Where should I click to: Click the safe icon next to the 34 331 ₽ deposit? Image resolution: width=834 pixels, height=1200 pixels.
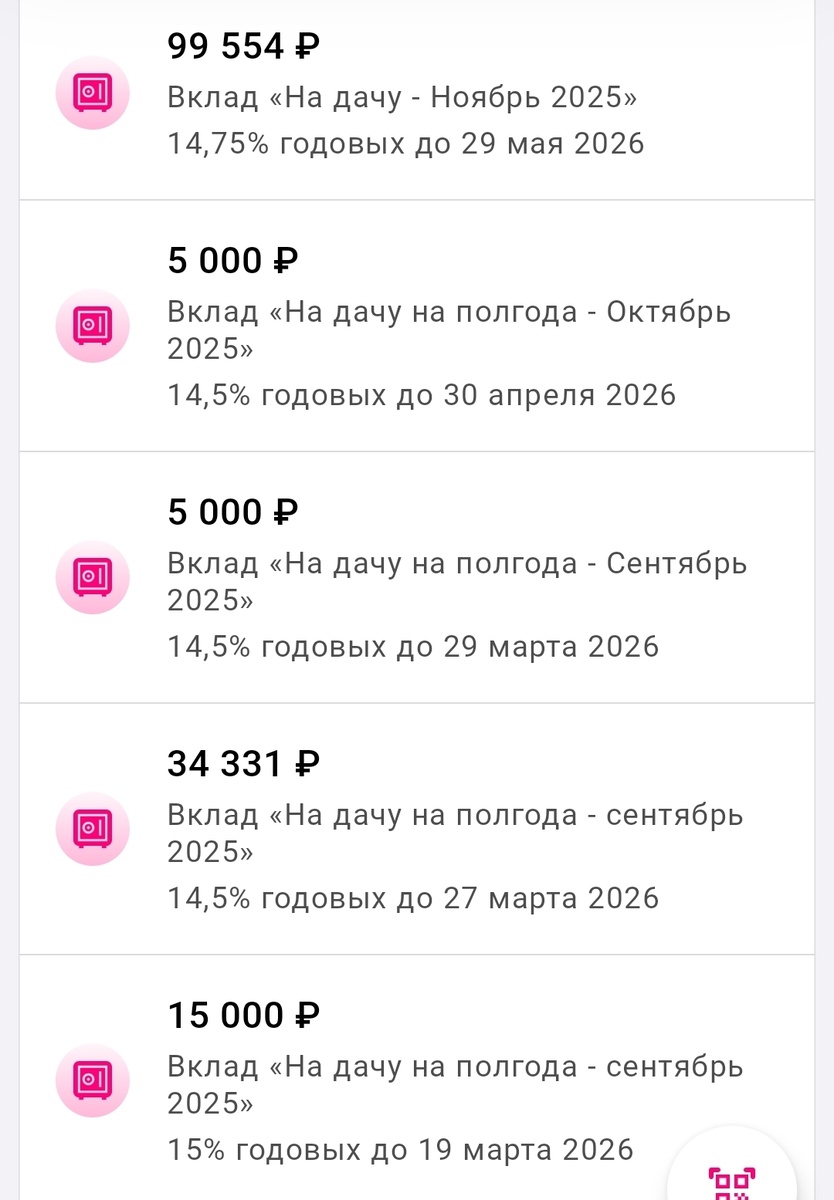point(92,829)
